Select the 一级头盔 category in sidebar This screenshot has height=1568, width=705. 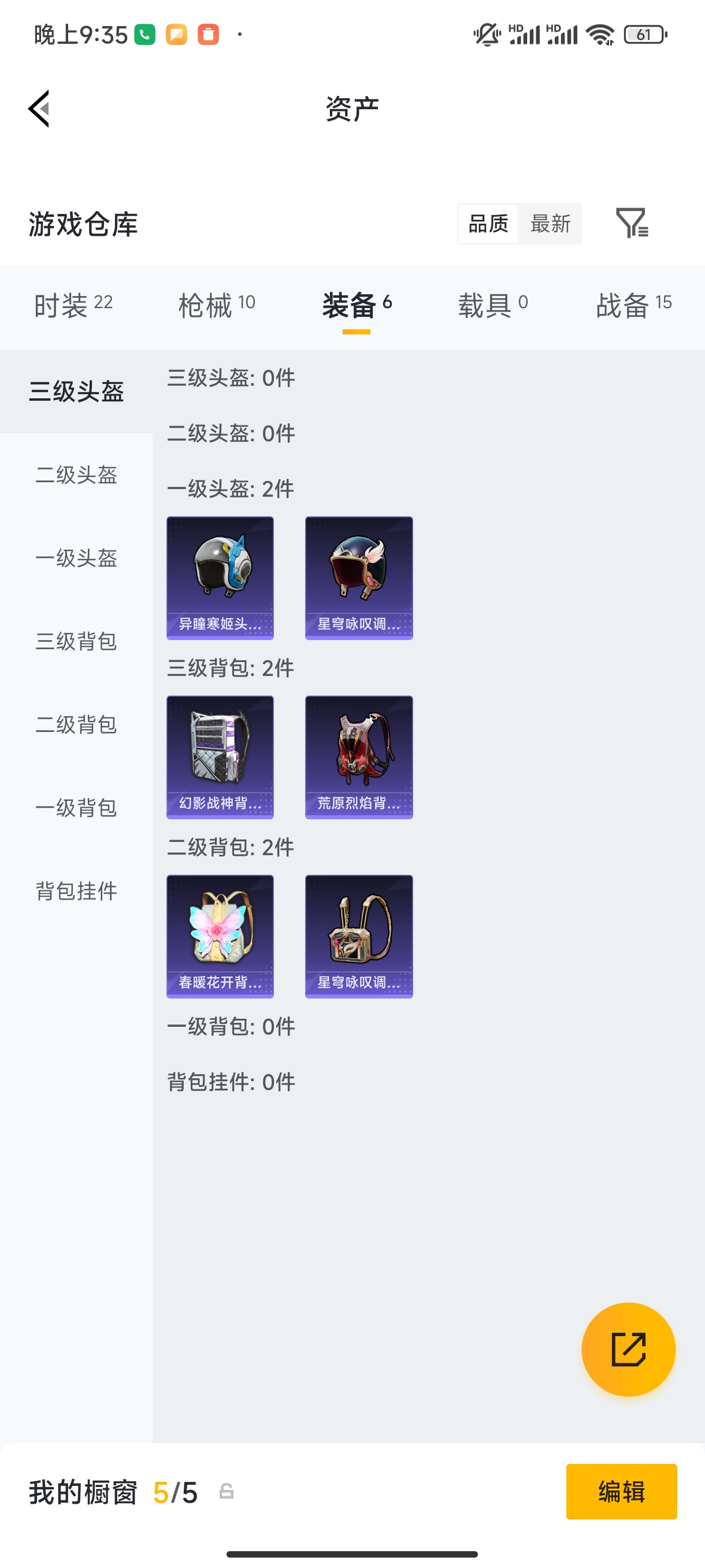tap(76, 558)
